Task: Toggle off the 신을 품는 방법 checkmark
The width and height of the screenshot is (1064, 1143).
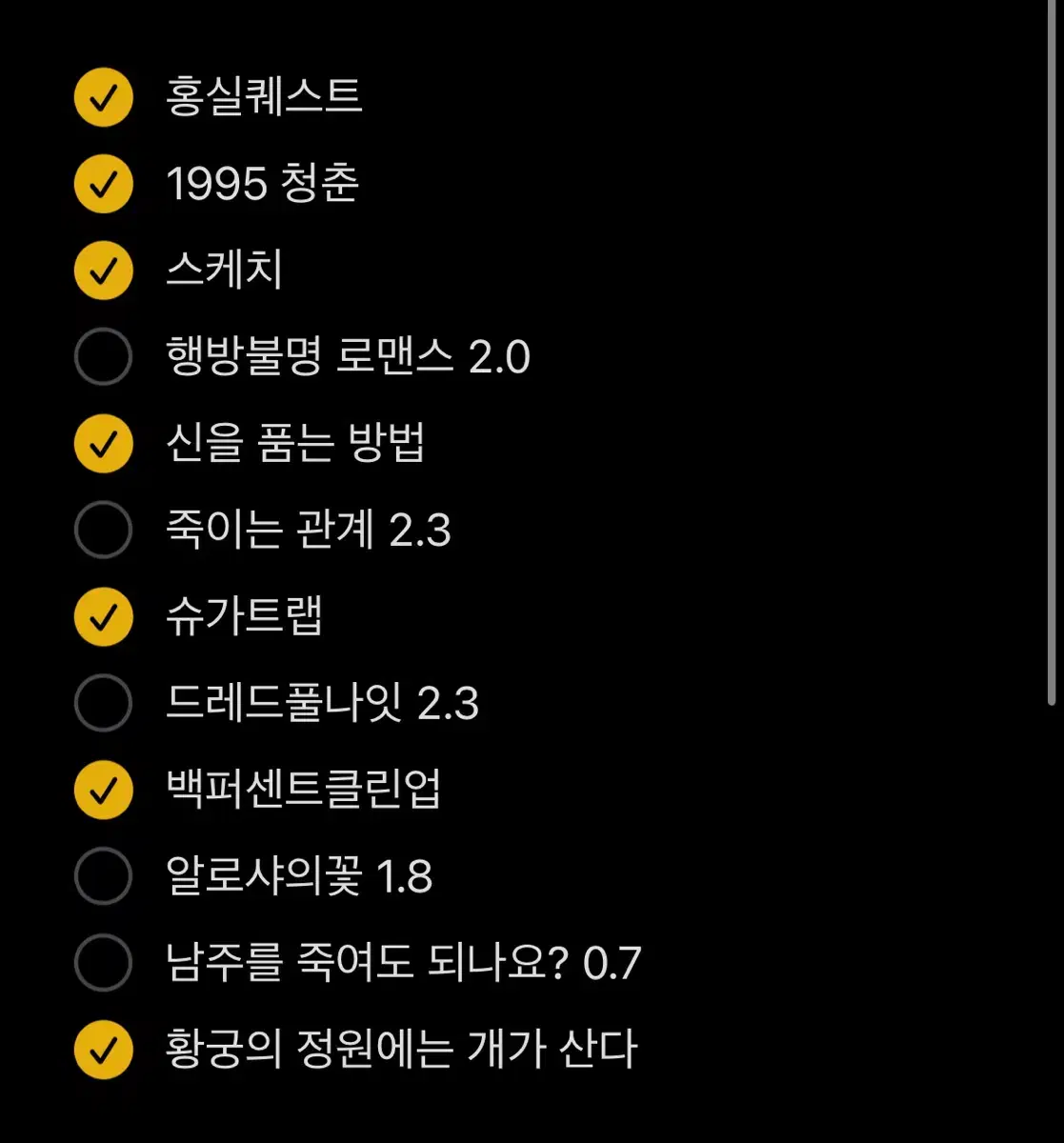Action: pos(102,444)
